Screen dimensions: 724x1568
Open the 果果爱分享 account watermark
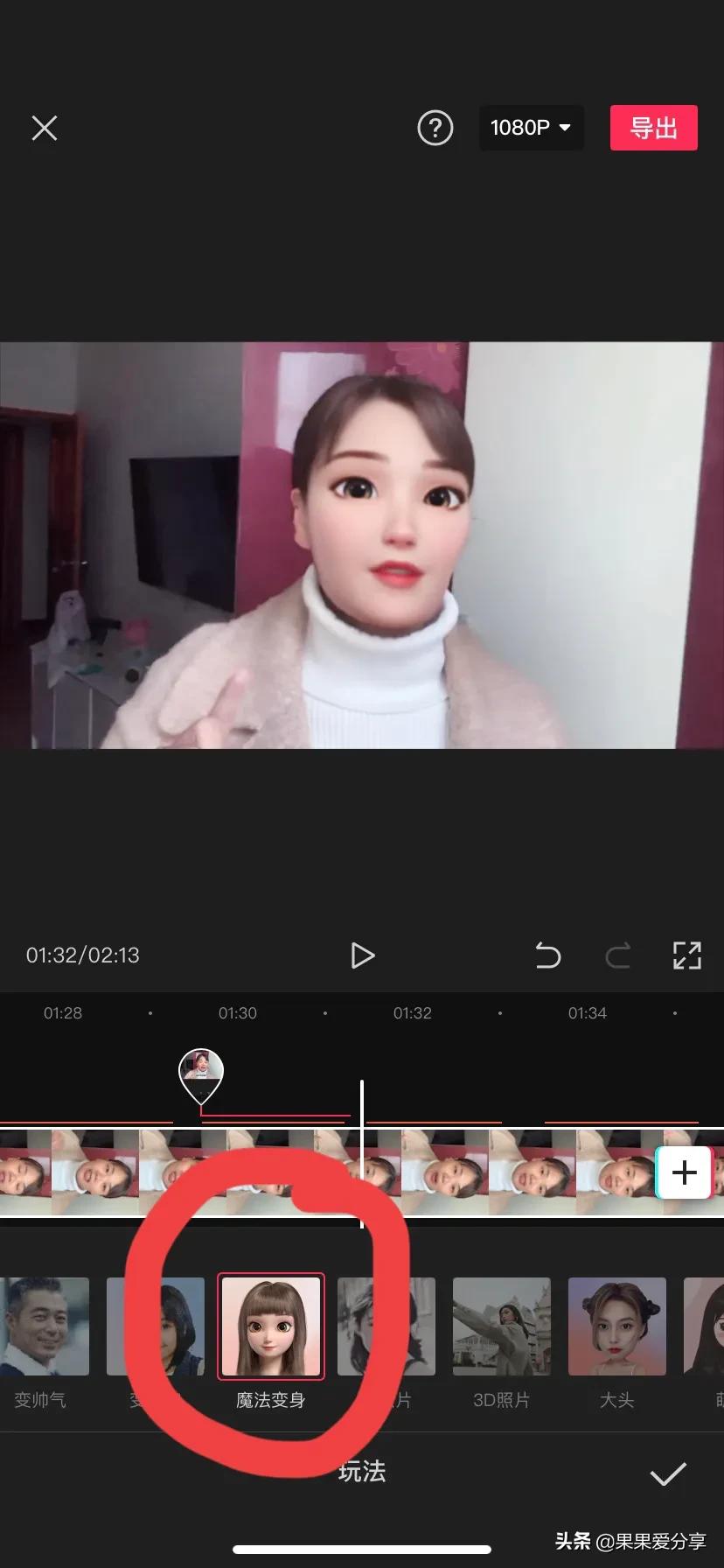(x=651, y=1543)
